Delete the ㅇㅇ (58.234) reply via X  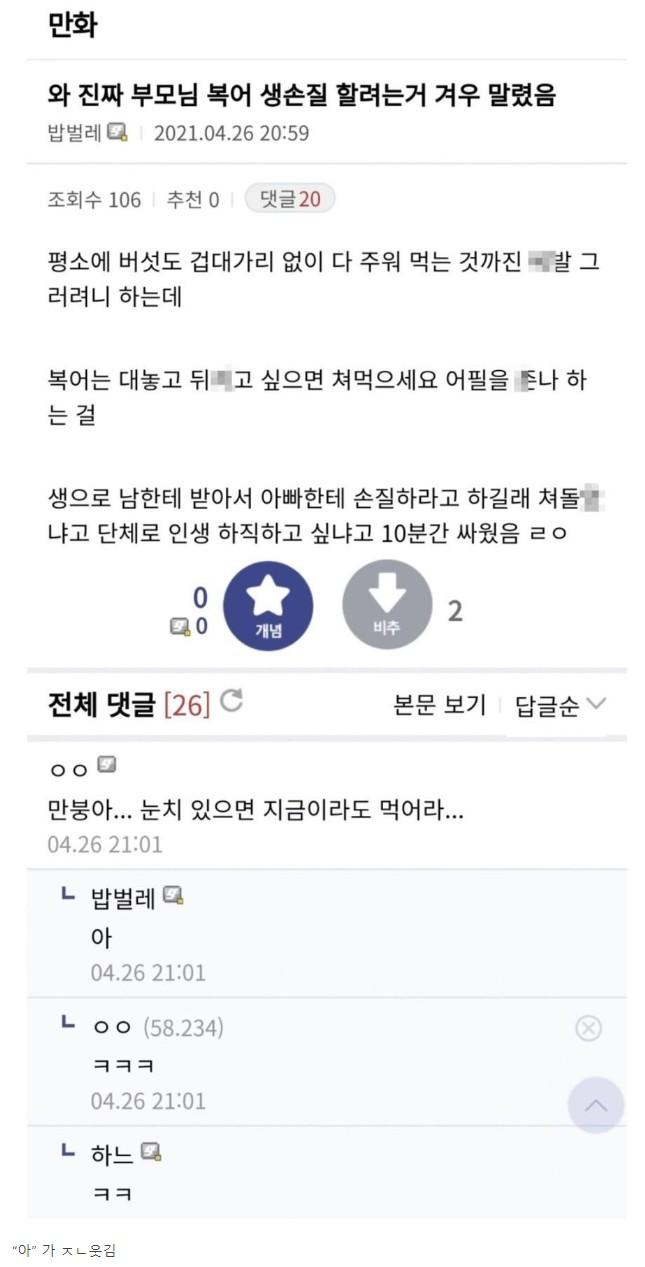click(x=589, y=1028)
